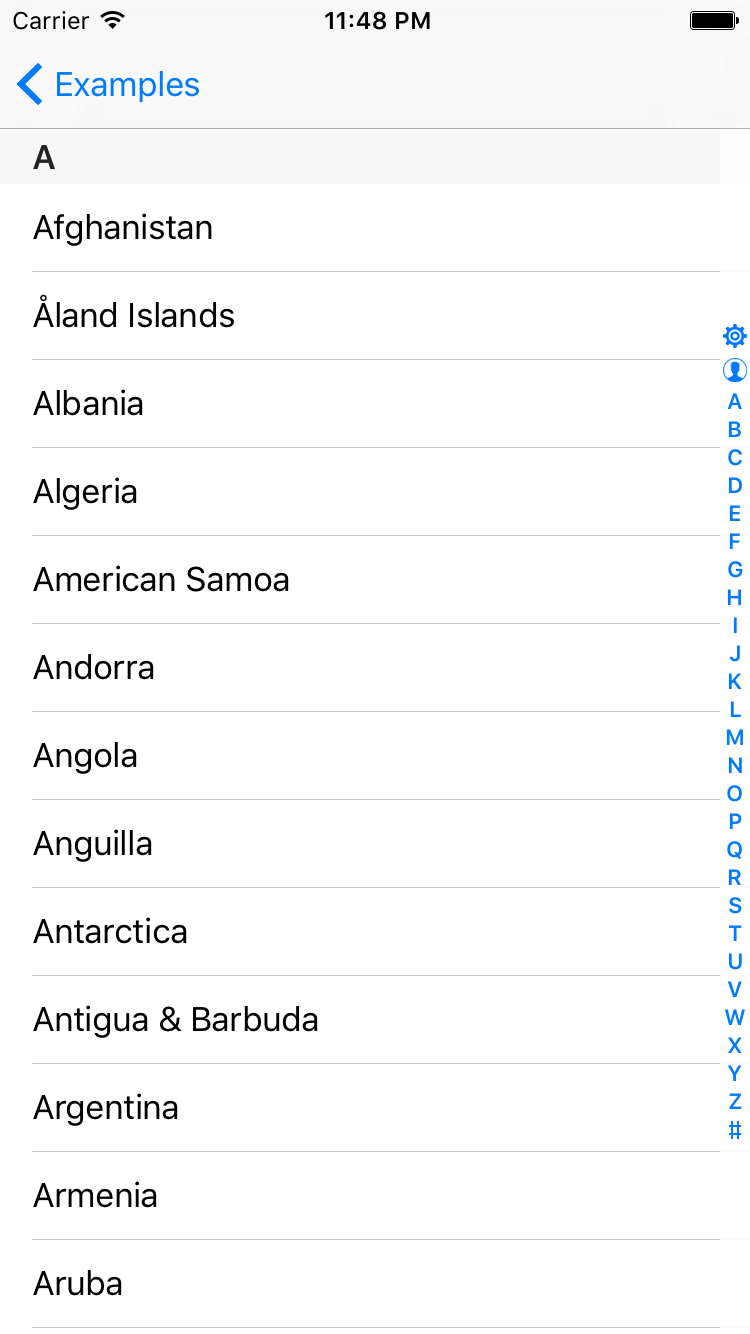Screen dimensions: 750x1334
Task: Select Algeria
Action: pos(360,492)
